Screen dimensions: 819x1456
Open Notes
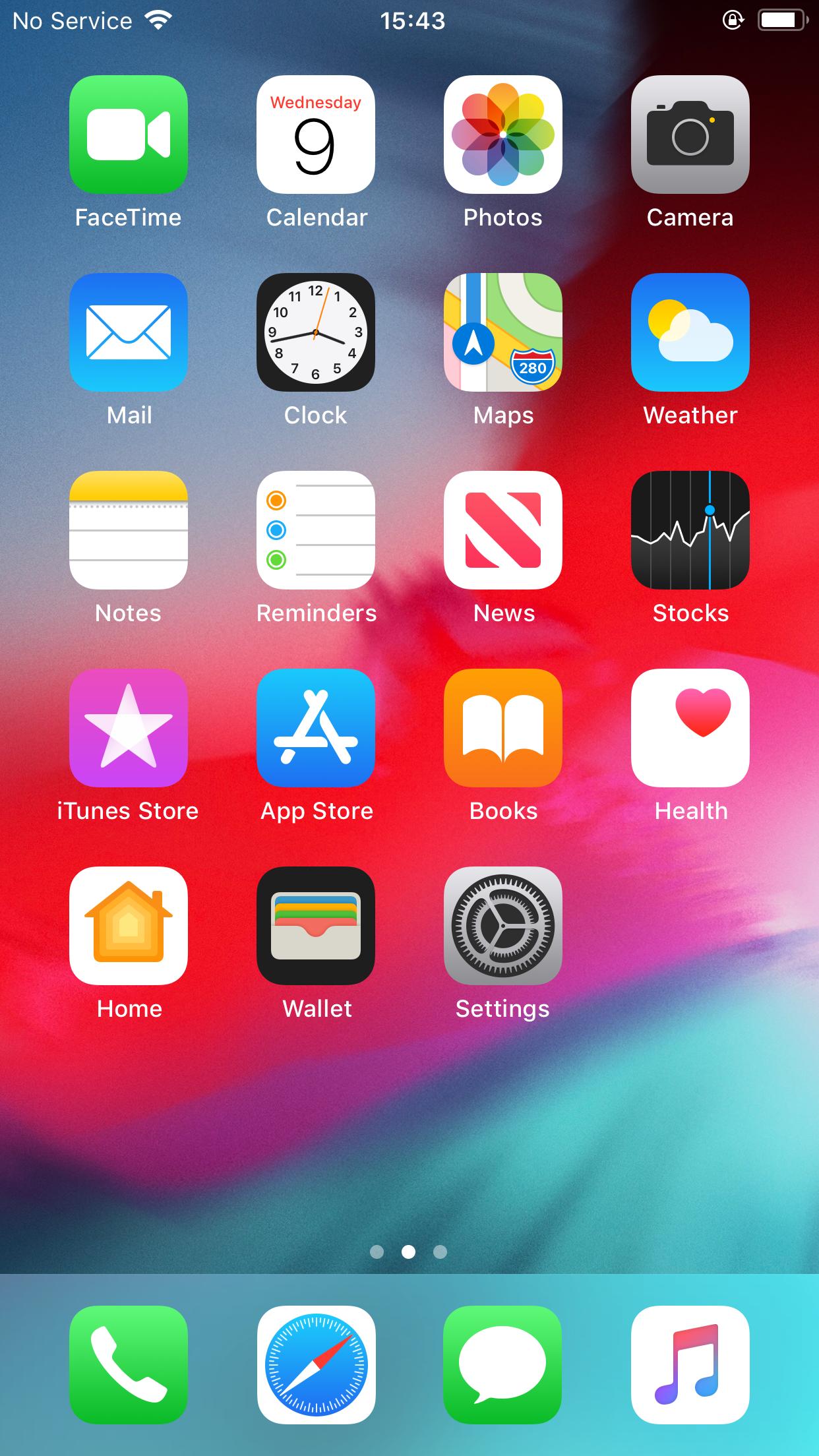click(129, 530)
